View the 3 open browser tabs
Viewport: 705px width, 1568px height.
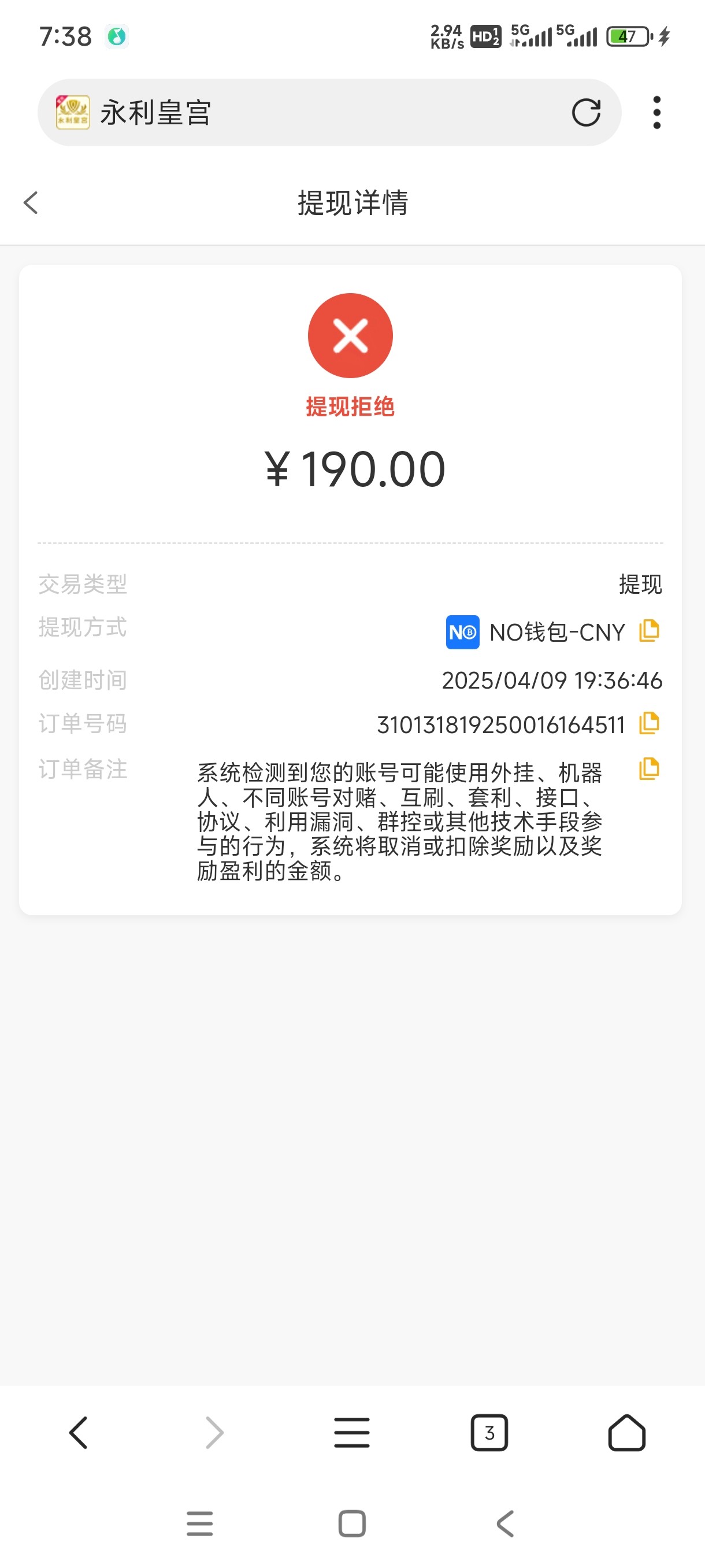coord(489,1432)
